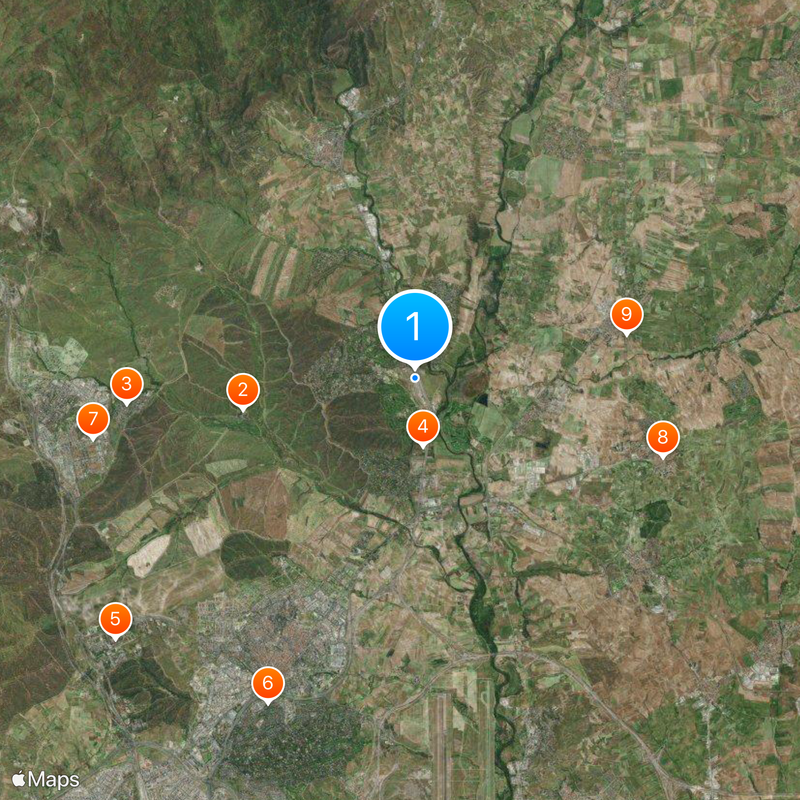Tap map pin number 2
This screenshot has width=800, height=800.
point(242,390)
